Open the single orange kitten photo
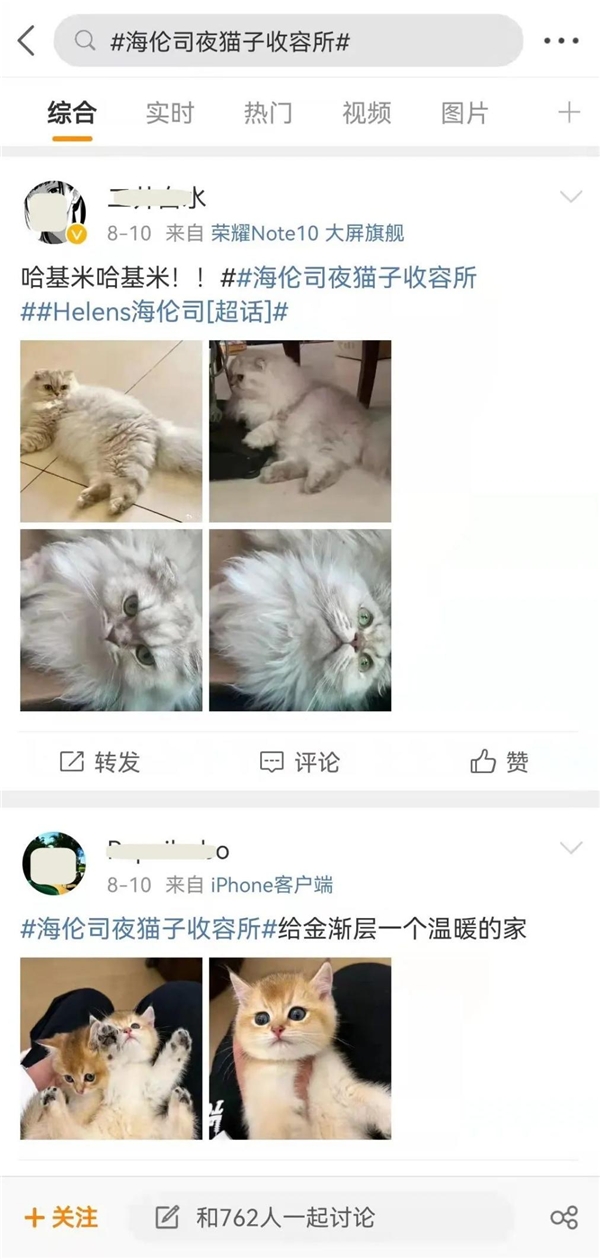The height and width of the screenshot is (1259, 600). [300, 1048]
